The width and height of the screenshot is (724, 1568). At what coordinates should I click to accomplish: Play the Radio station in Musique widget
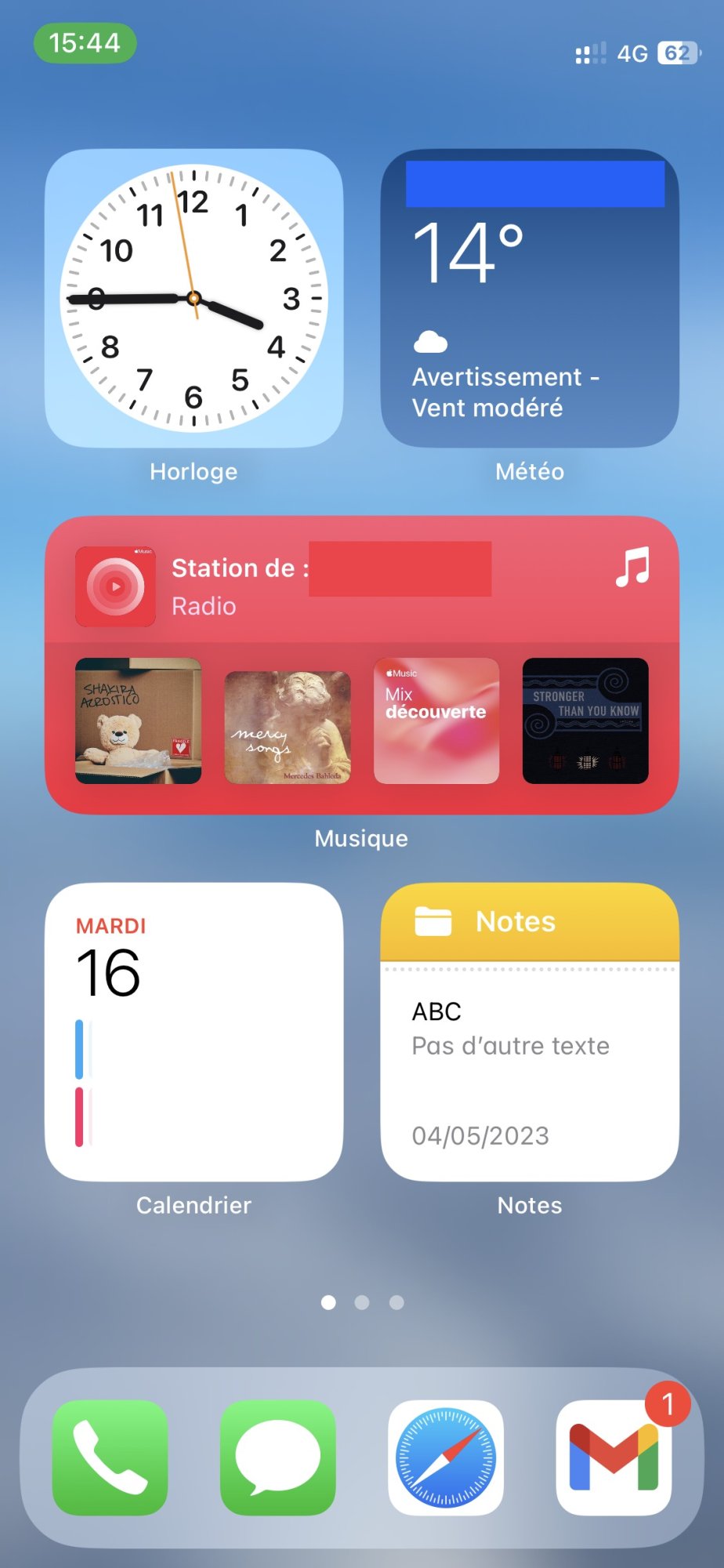[115, 586]
